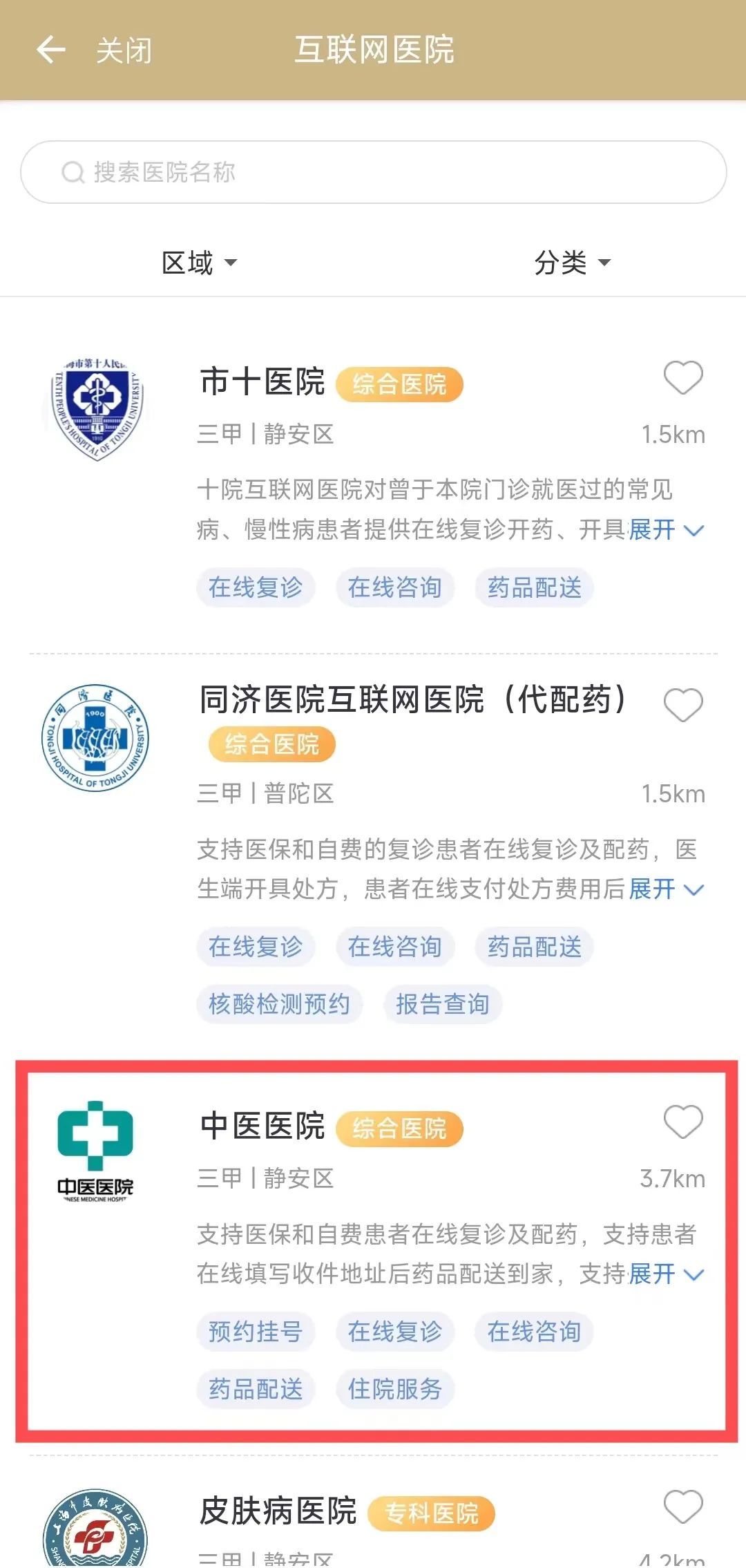Expand the 中医医院 description via 展开
Screen dimensions: 746x1568
tap(665, 1274)
